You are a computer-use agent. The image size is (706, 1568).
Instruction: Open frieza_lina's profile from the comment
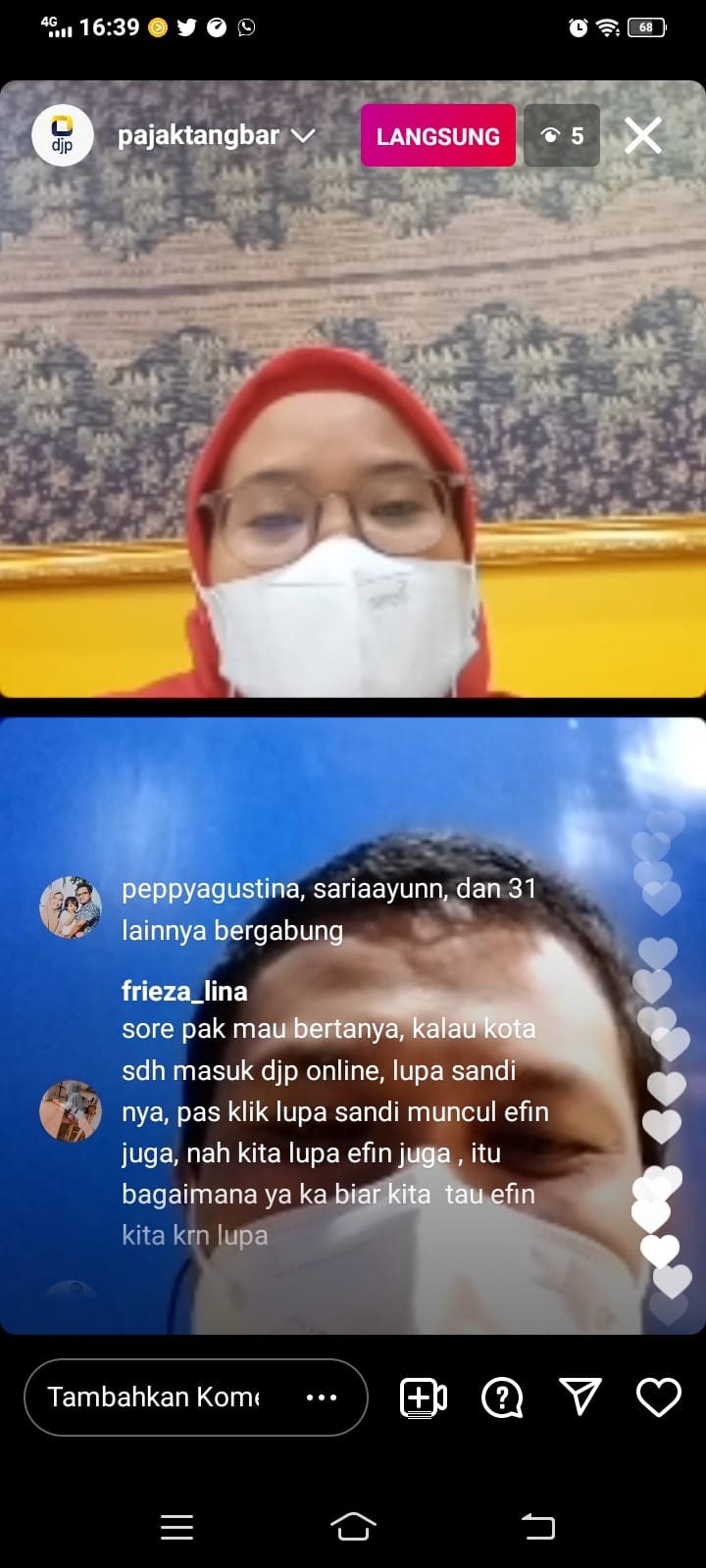[184, 991]
